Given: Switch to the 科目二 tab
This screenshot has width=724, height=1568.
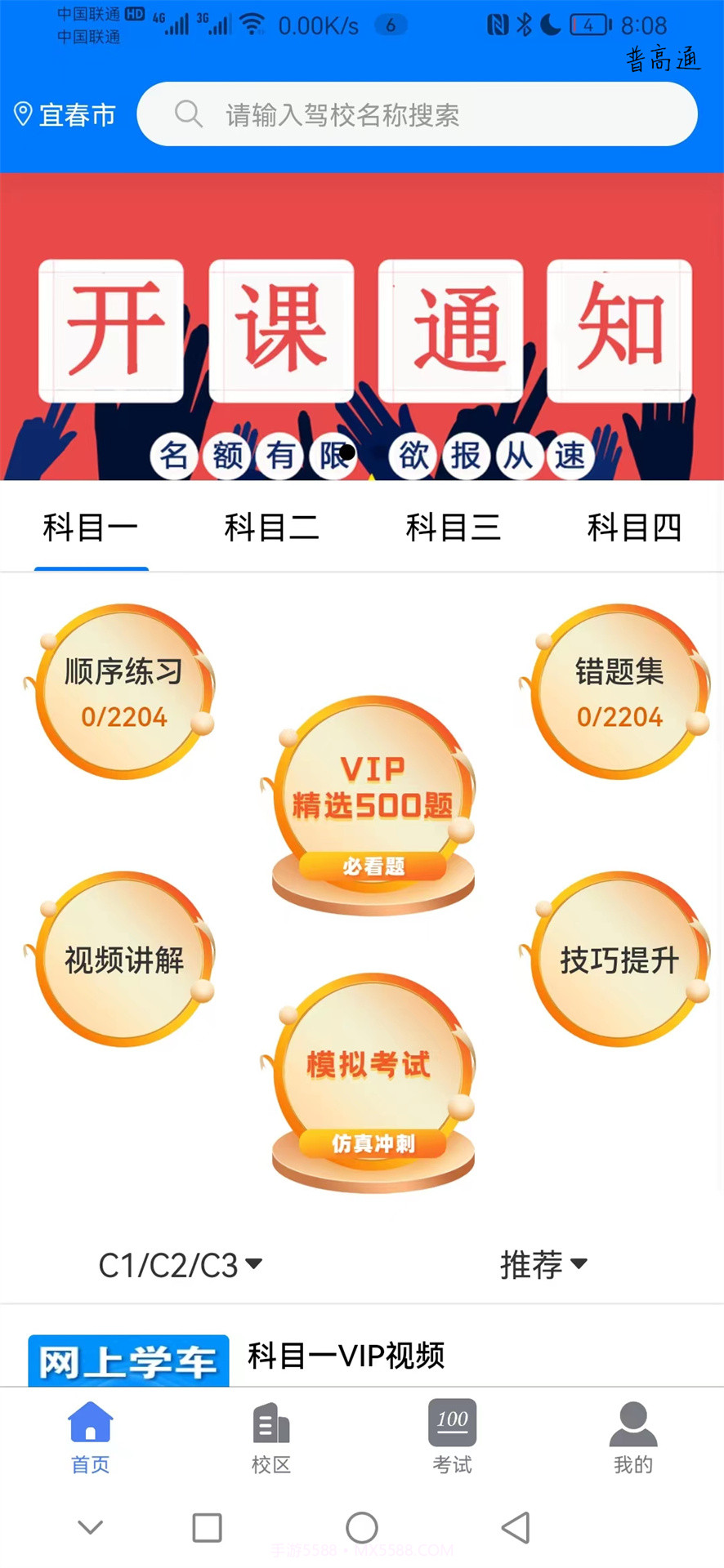Looking at the screenshot, I should pyautogui.click(x=271, y=527).
